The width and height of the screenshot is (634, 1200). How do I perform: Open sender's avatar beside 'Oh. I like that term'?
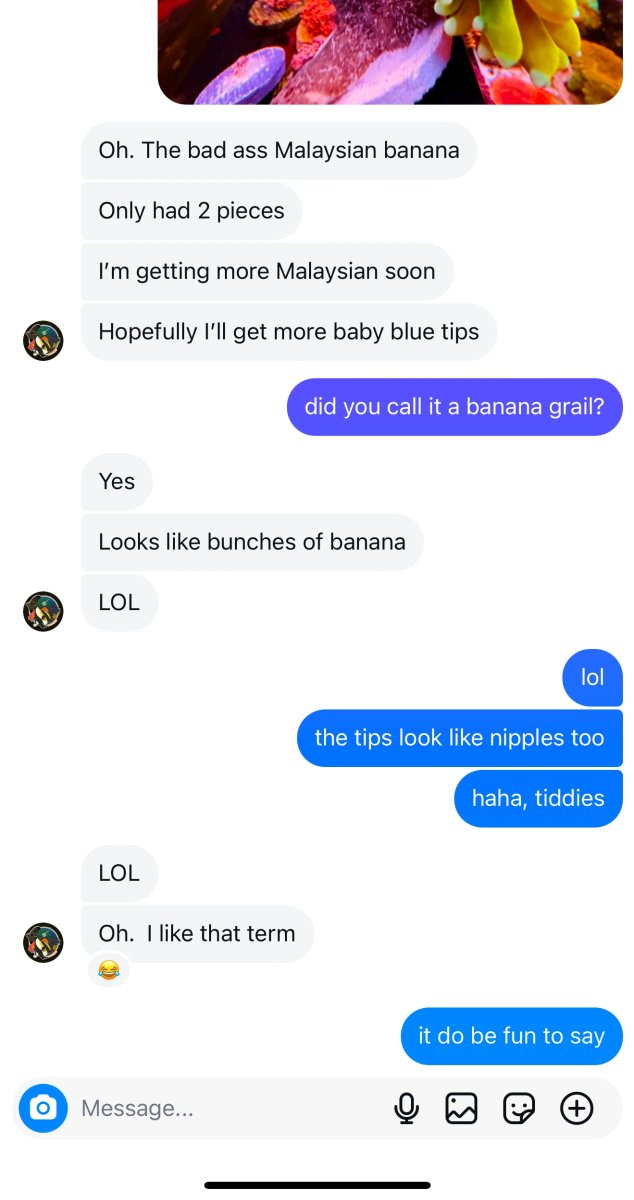click(43, 942)
